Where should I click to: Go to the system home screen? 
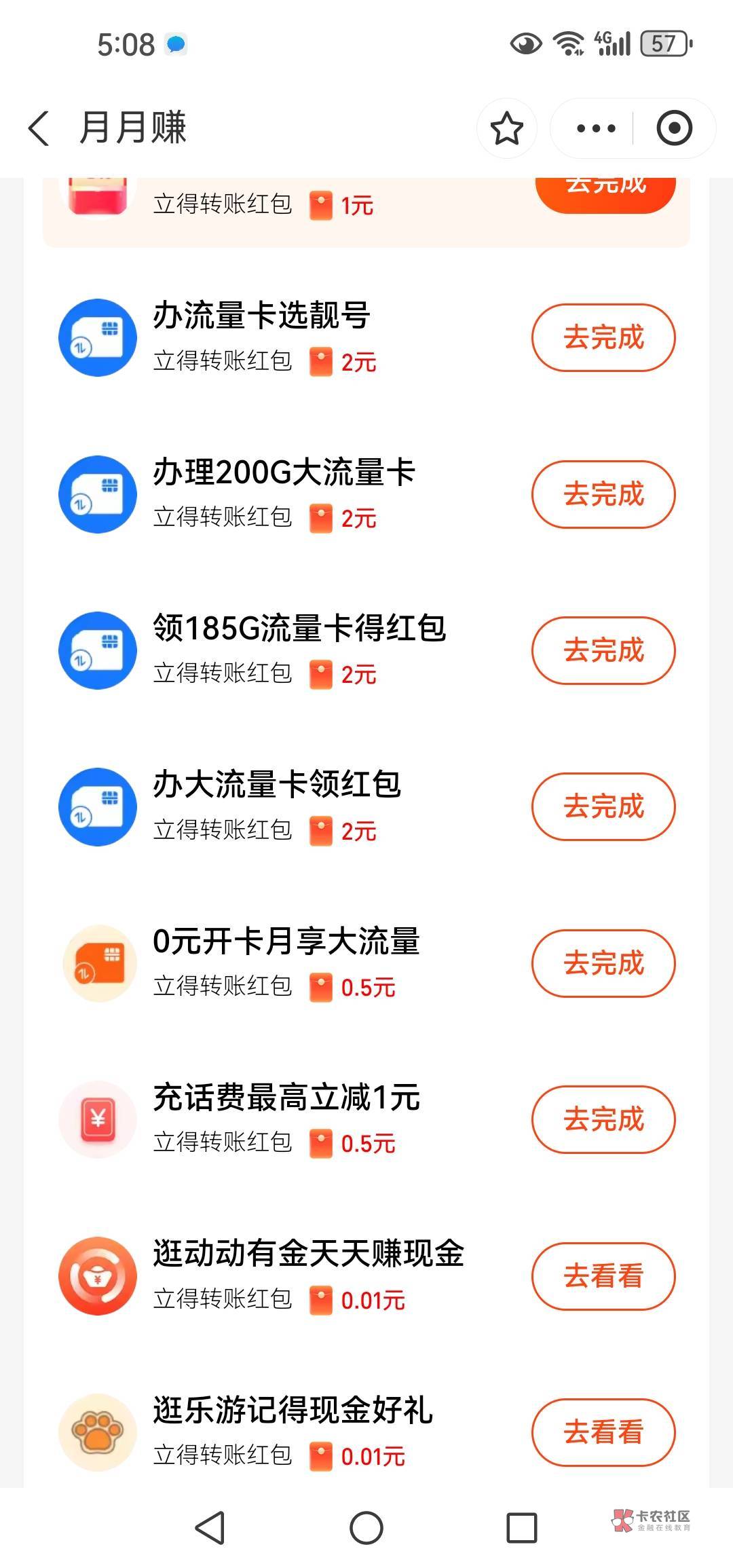point(366,1528)
